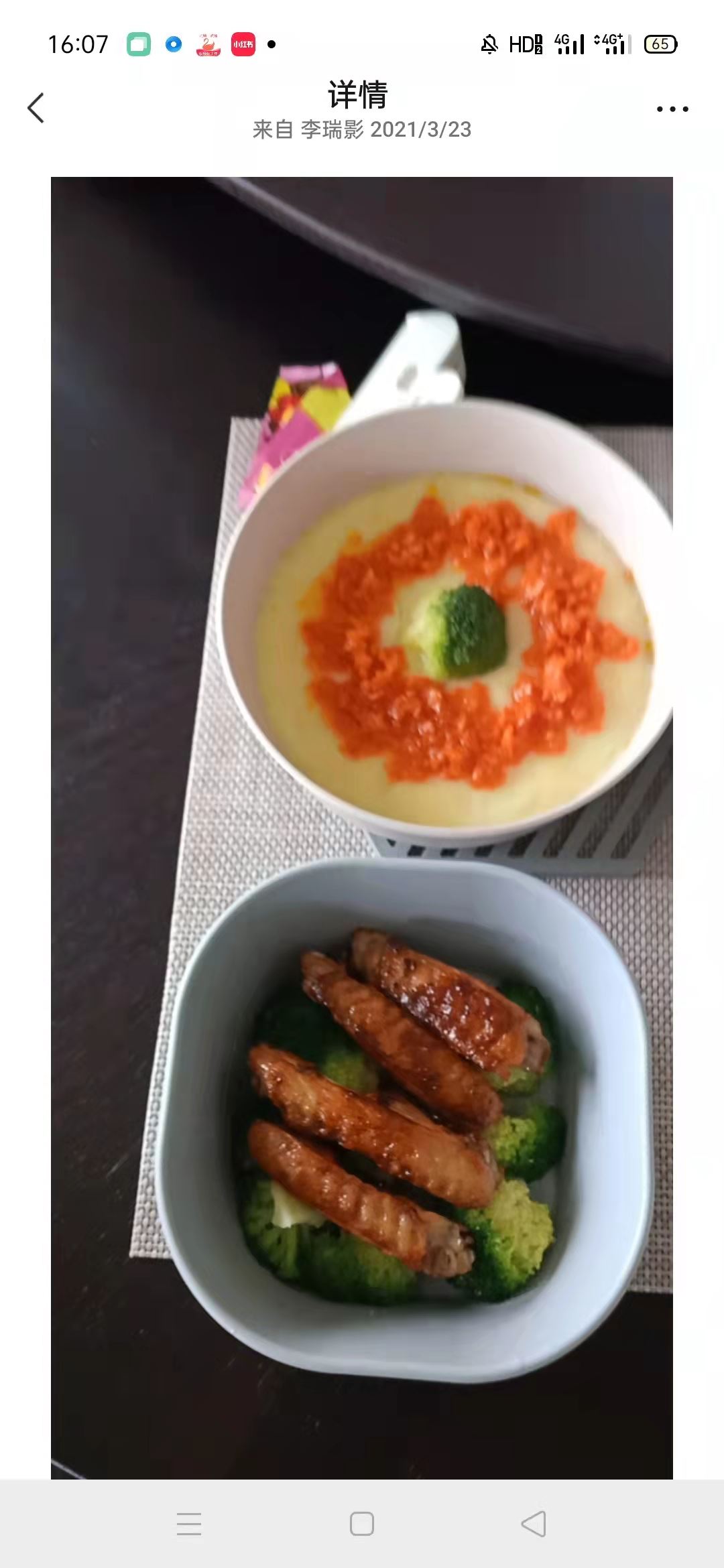
Task: Open the food photo full screen
Action: (x=362, y=828)
